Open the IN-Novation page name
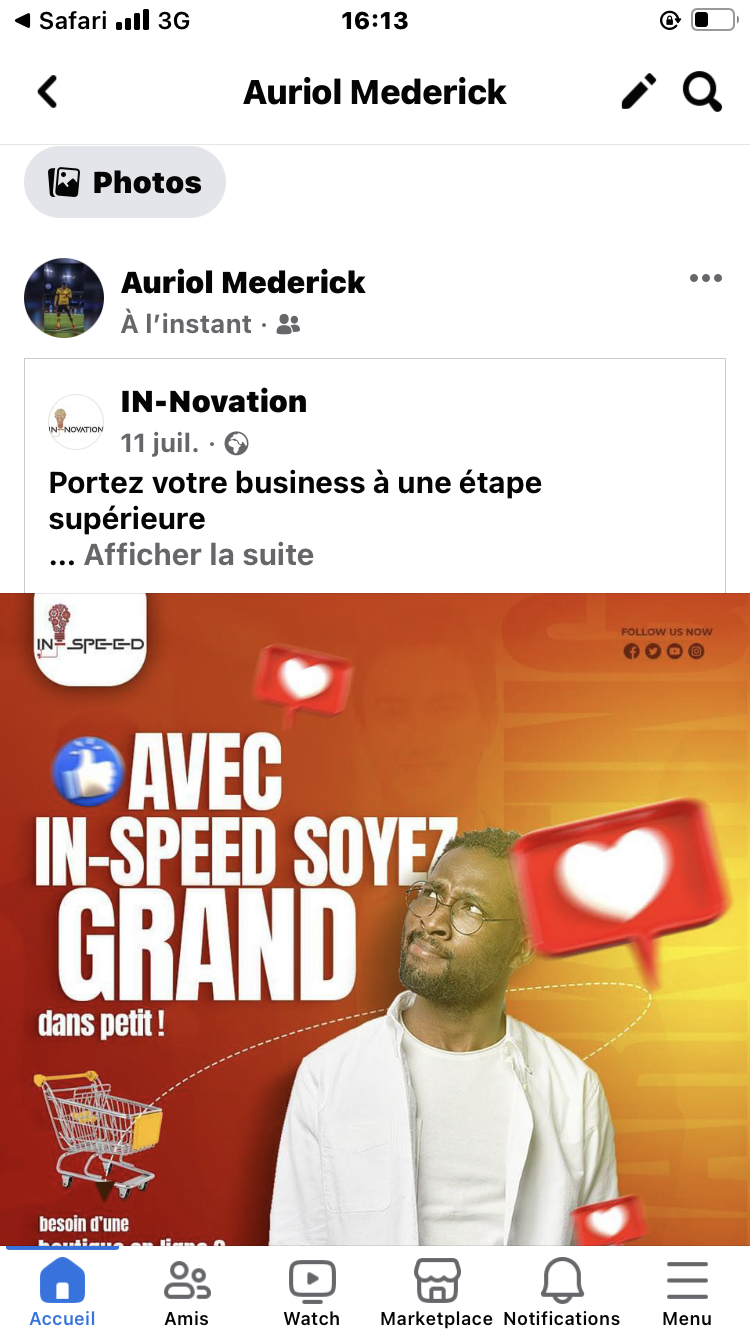750x1334 pixels. click(x=213, y=402)
